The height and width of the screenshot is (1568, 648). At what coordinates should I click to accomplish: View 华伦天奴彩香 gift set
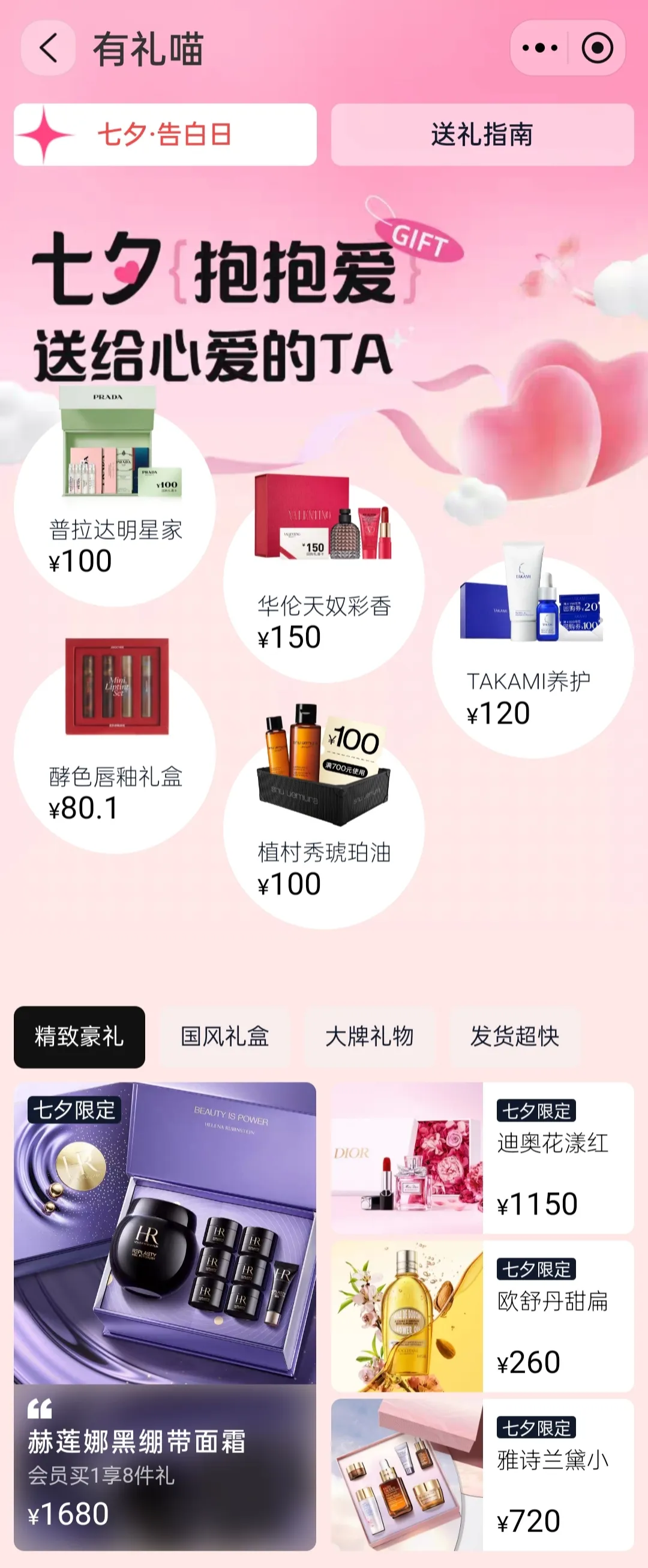tap(323, 581)
